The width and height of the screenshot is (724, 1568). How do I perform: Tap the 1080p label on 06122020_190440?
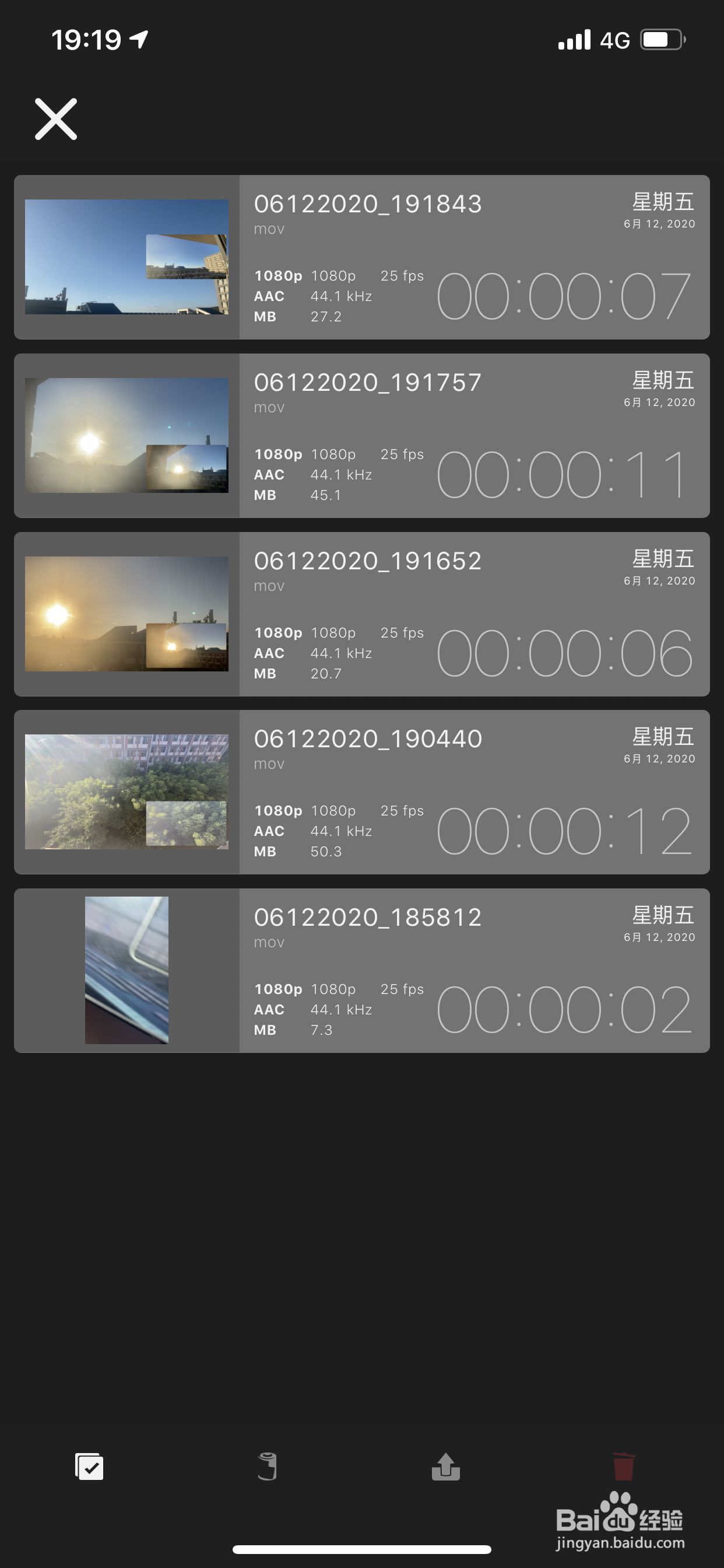click(x=279, y=811)
